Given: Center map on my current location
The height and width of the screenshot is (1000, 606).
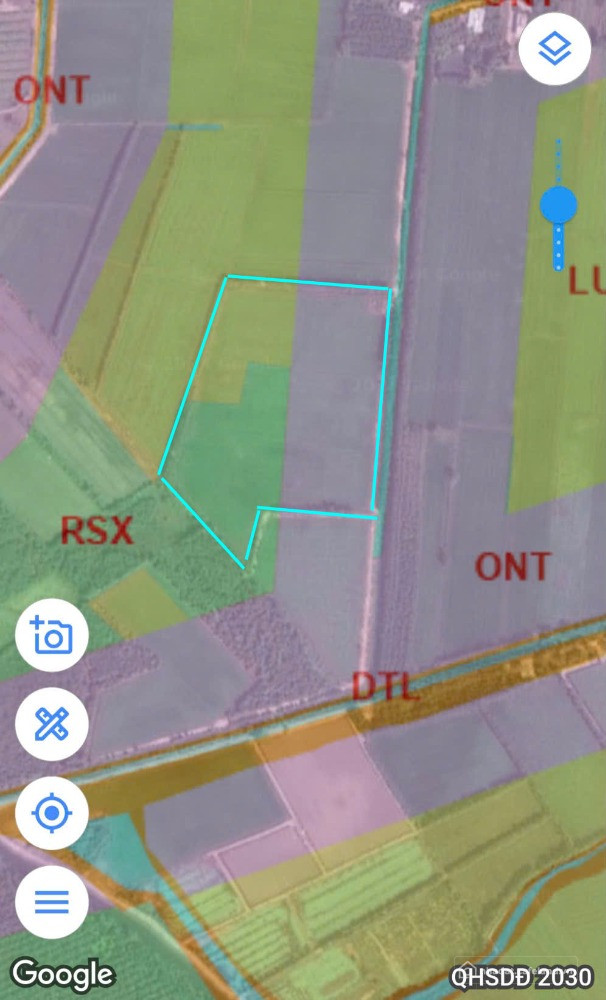Looking at the screenshot, I should point(52,813).
